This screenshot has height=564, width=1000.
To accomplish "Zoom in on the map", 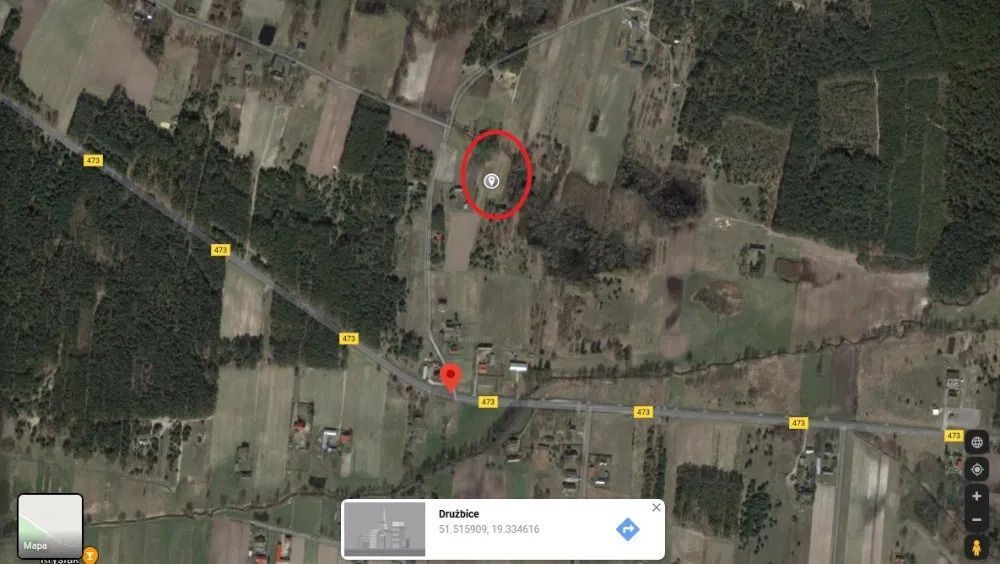I will click(x=977, y=496).
